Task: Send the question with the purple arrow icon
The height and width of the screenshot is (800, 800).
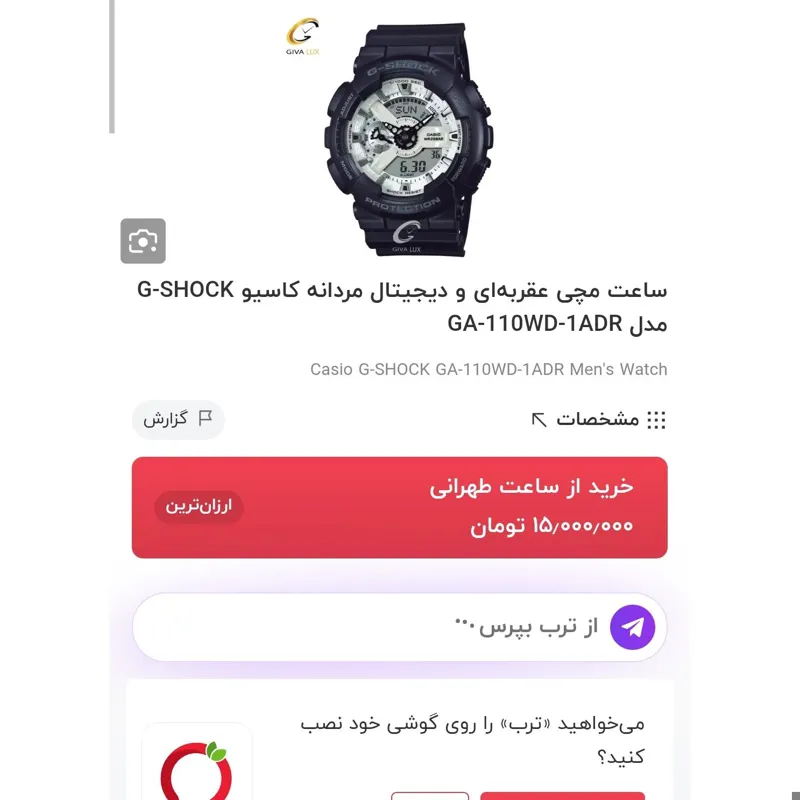Action: pos(632,627)
